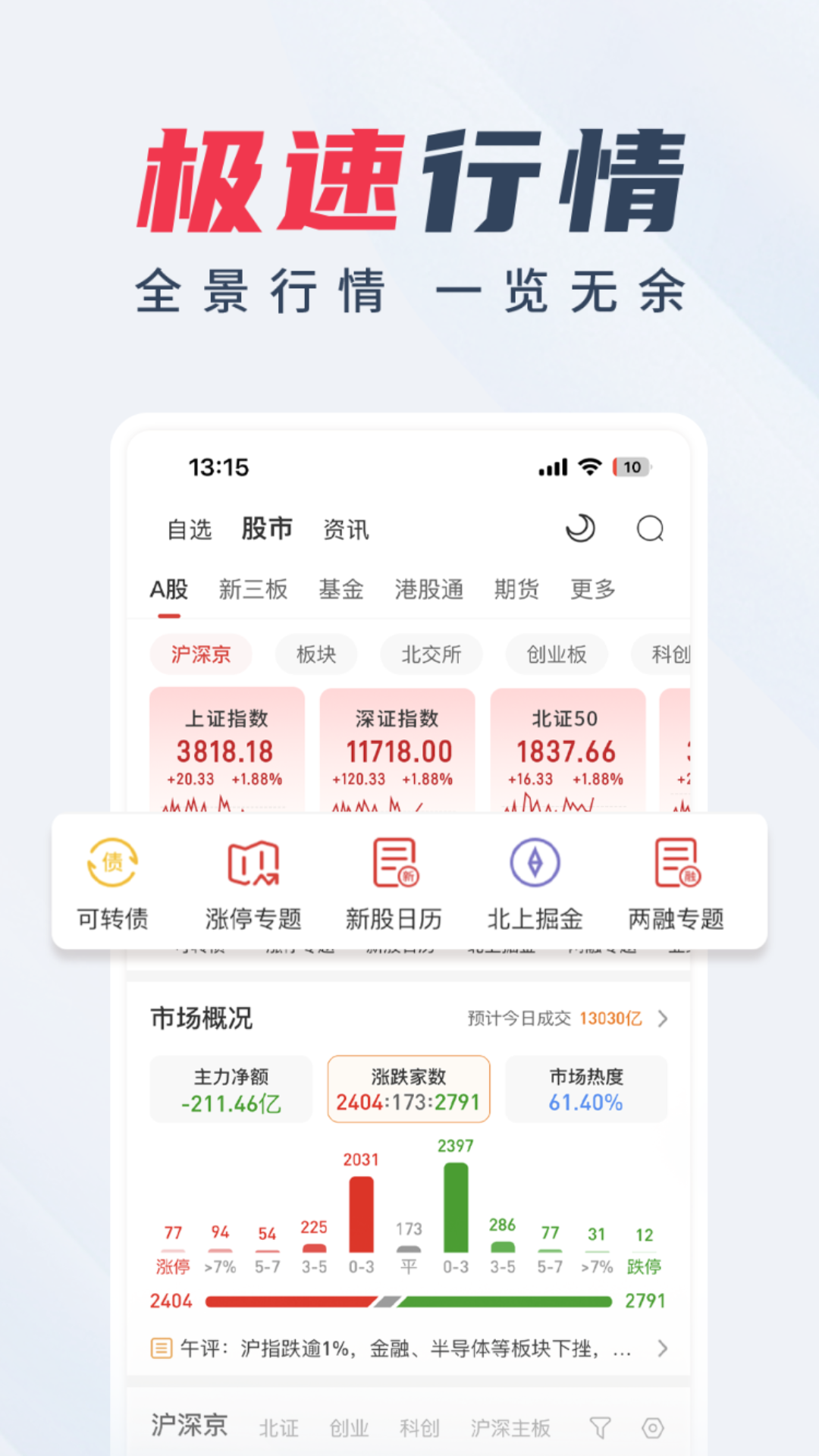
Task: Enable the 北交所 market chip
Action: pos(431,654)
